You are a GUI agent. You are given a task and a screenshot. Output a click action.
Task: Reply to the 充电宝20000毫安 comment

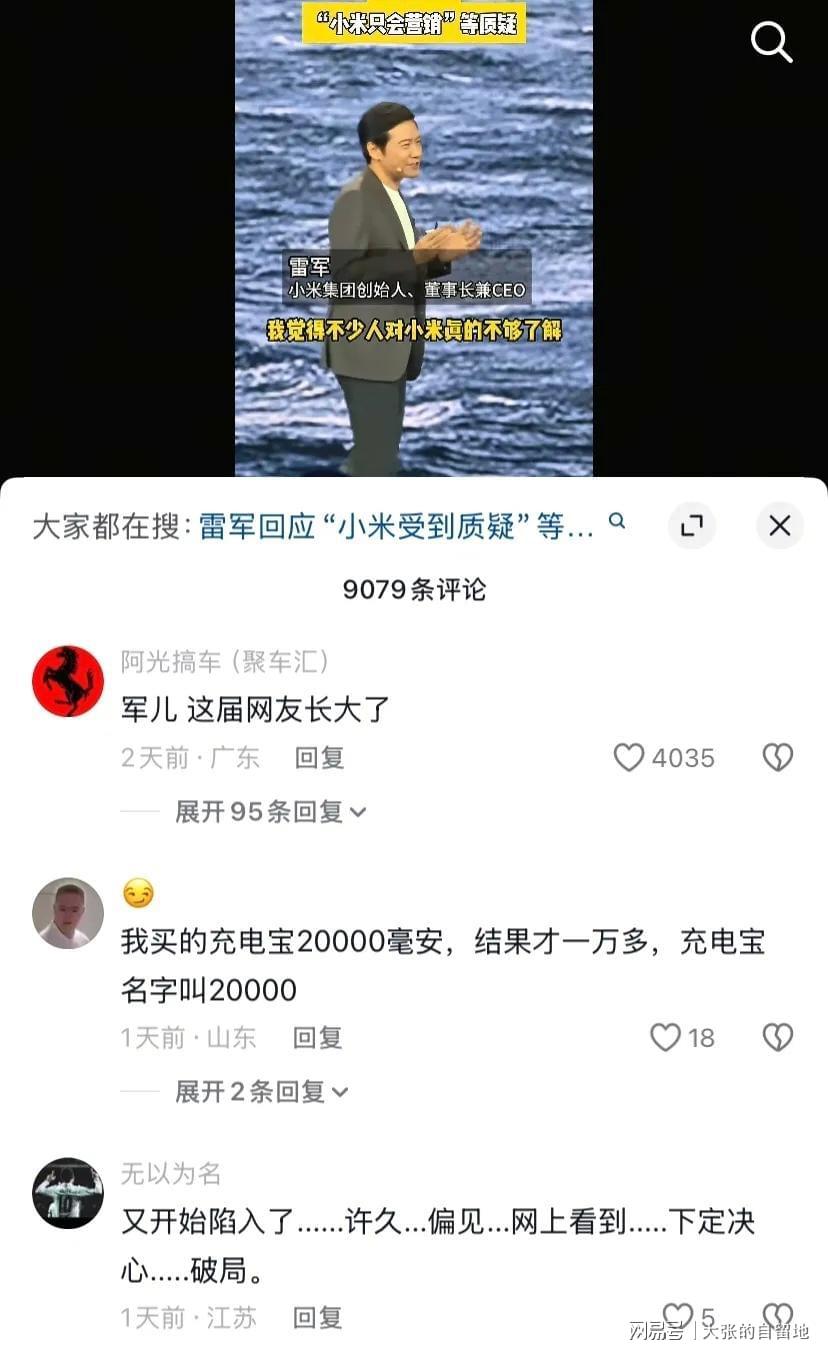(317, 1038)
